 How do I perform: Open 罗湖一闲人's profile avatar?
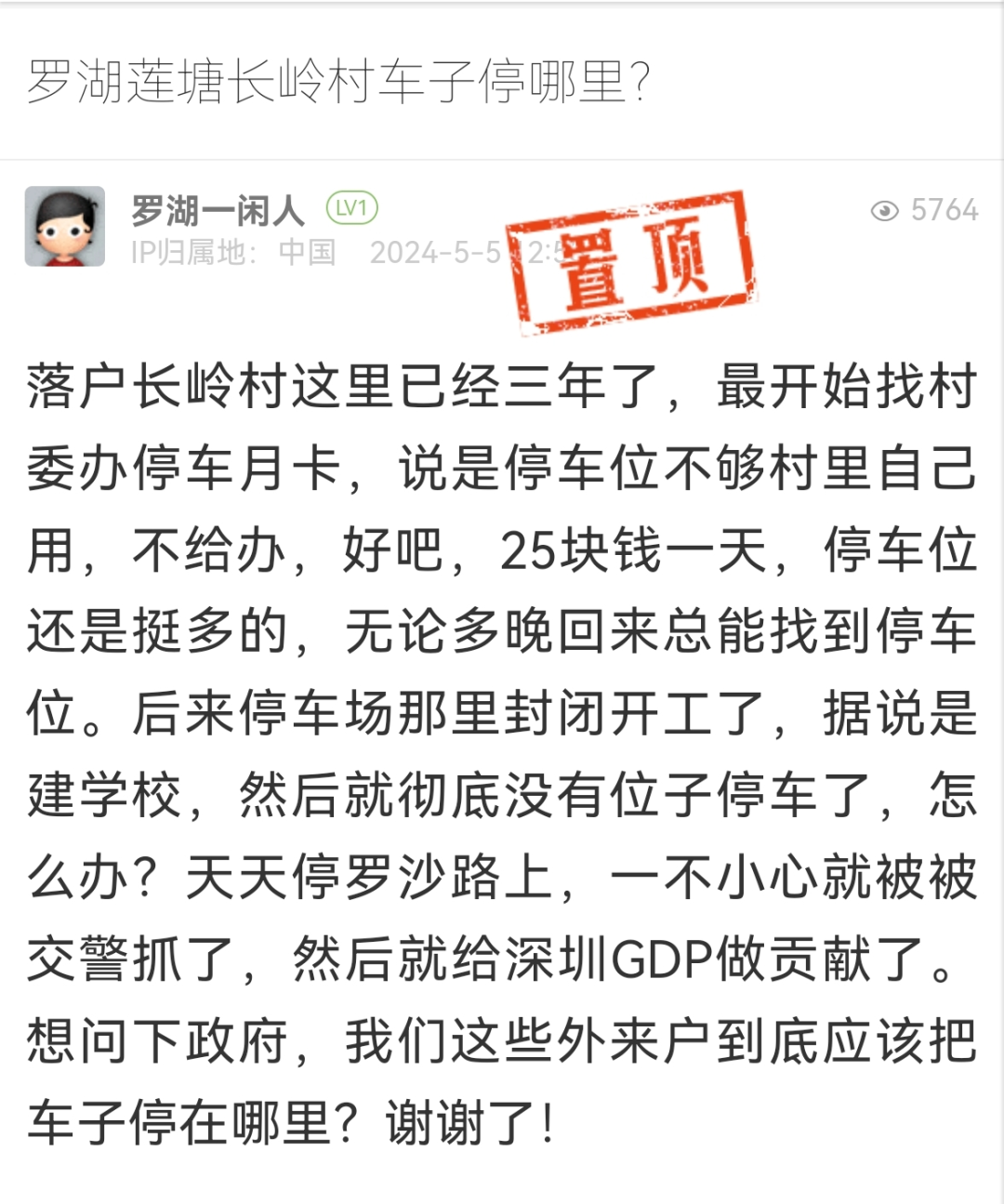(x=64, y=226)
